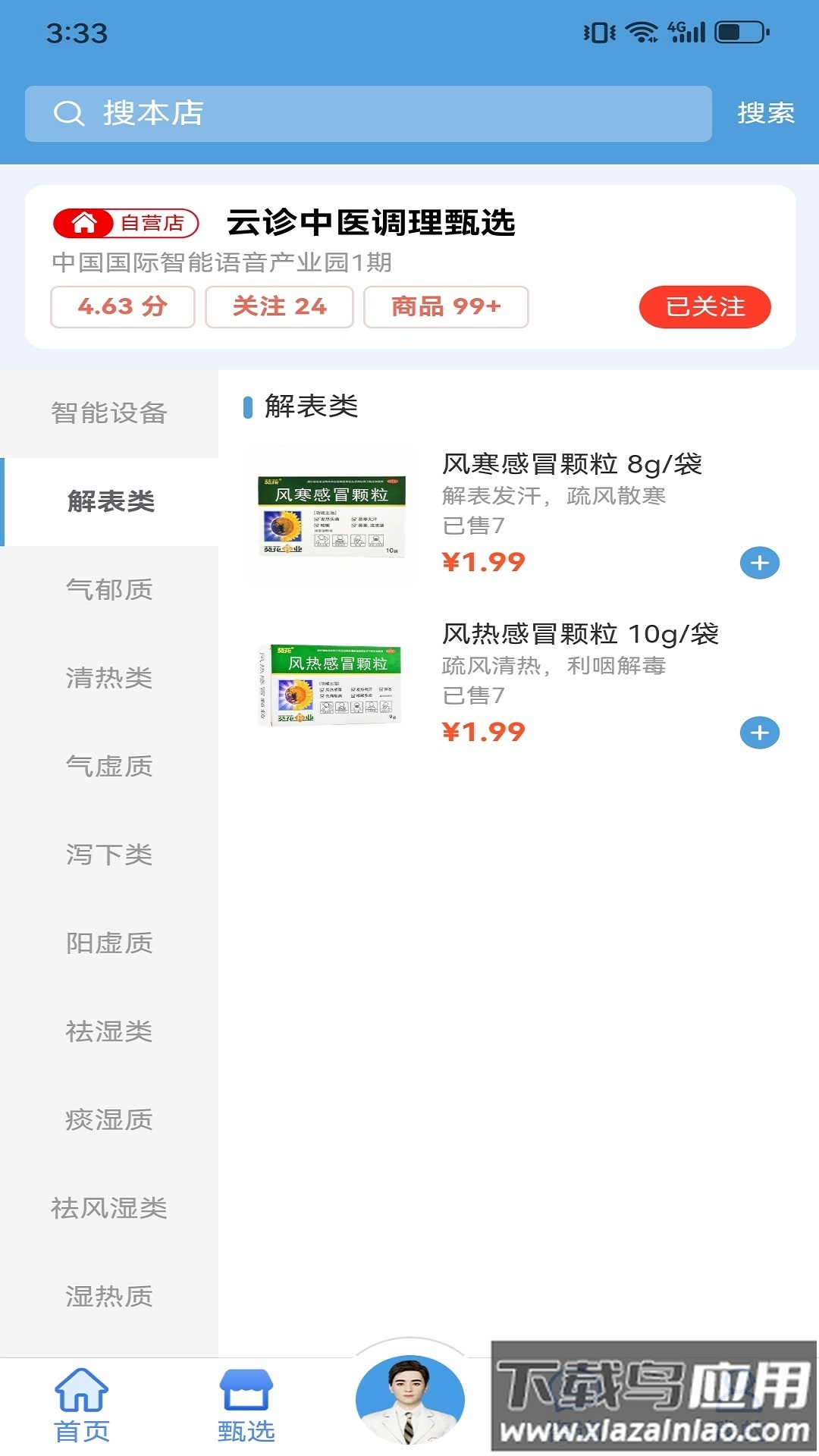View the 4.63 分 rating score
The image size is (819, 1456).
coord(121,306)
